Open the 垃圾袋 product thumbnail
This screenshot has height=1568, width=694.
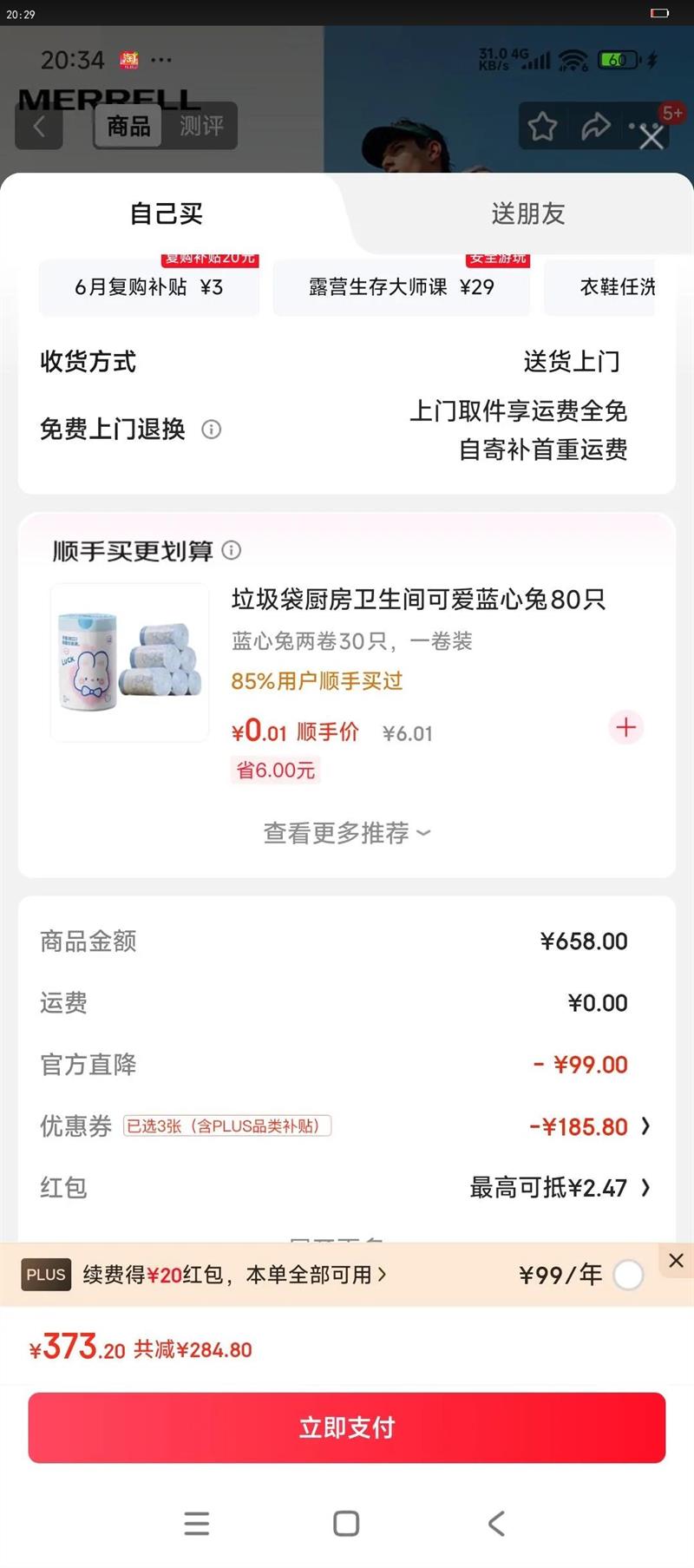130,663
